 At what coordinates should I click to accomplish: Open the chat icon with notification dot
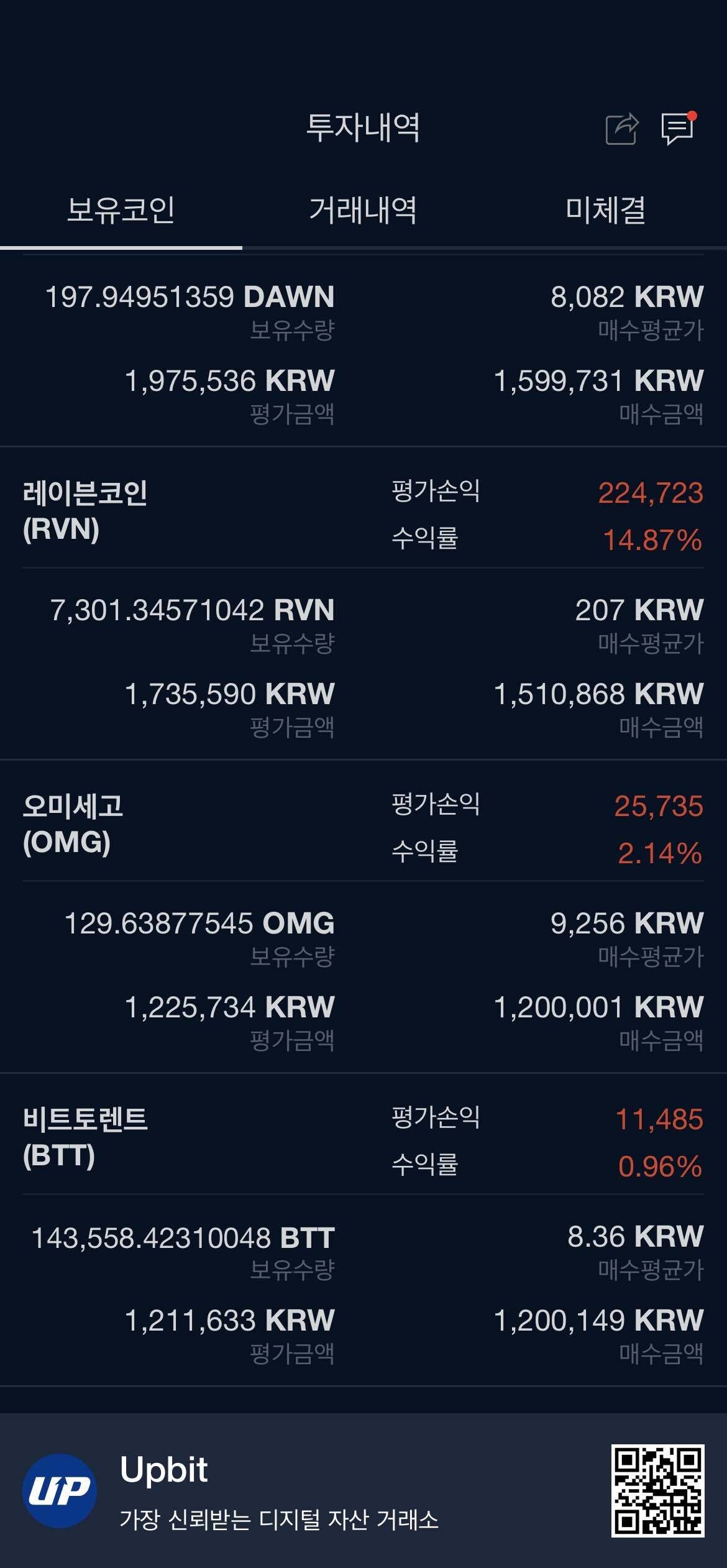[677, 130]
